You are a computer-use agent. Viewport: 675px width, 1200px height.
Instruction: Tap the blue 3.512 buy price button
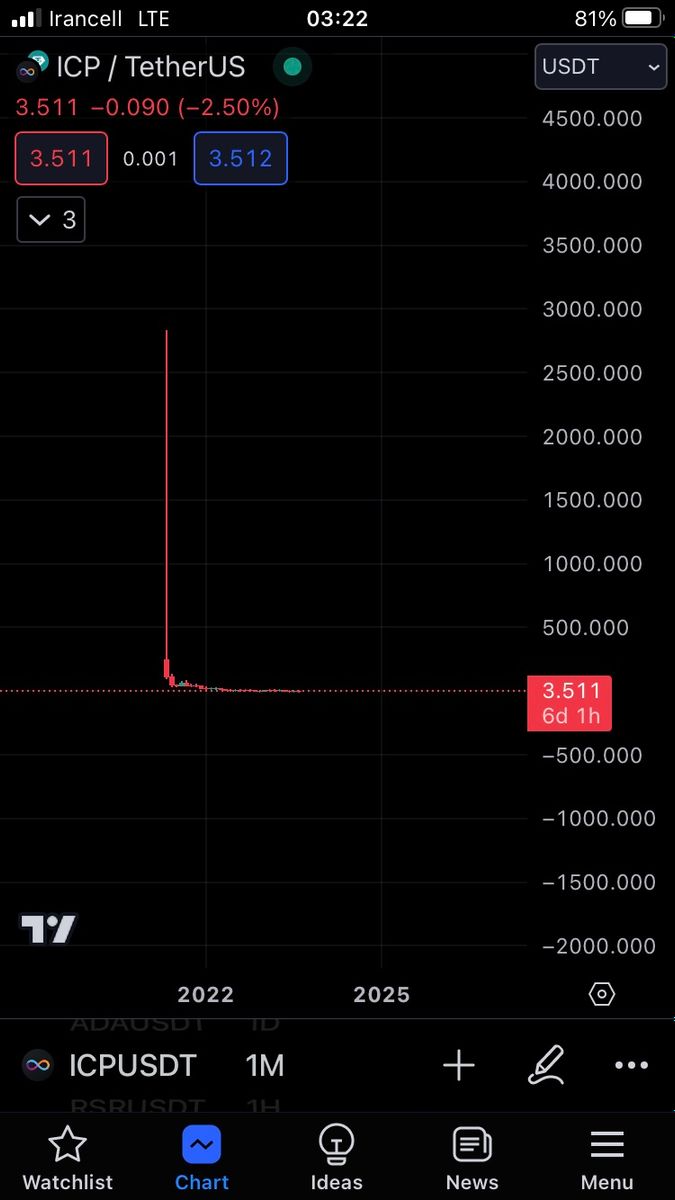(240, 158)
